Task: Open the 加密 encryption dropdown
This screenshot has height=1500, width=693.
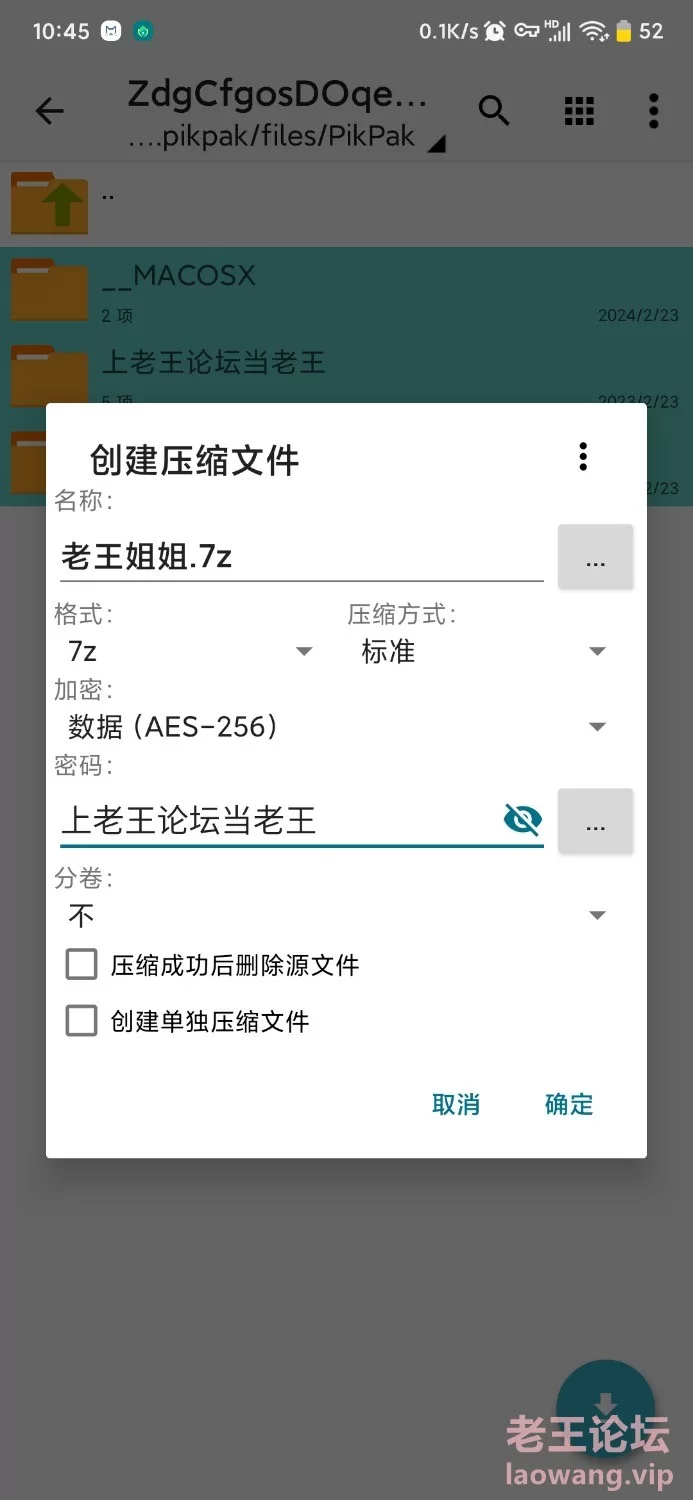Action: coord(337,727)
